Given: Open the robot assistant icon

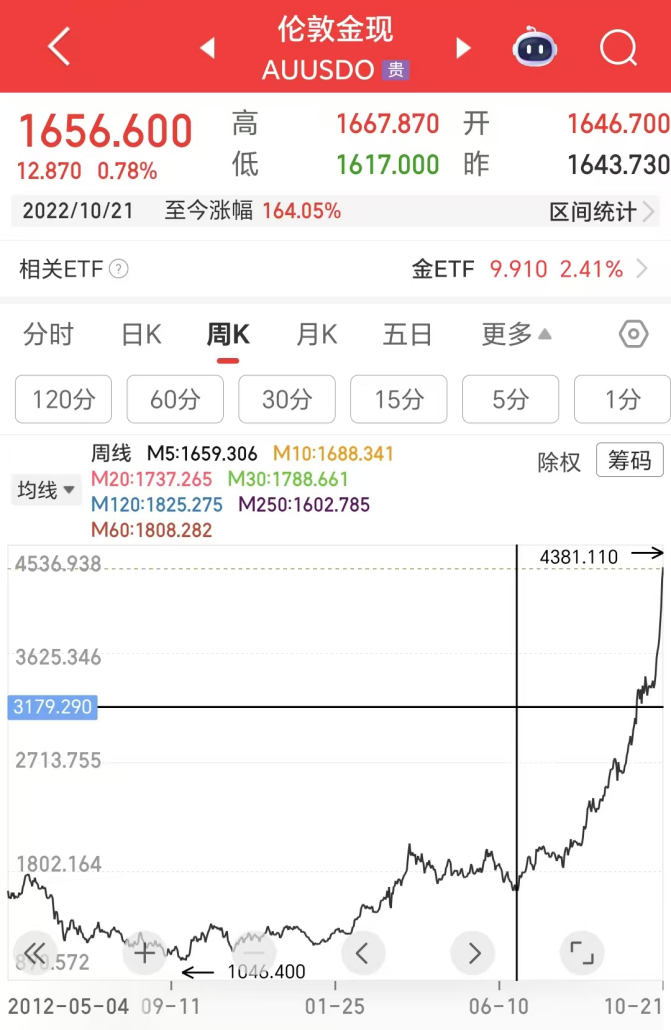Looking at the screenshot, I should 536,47.
